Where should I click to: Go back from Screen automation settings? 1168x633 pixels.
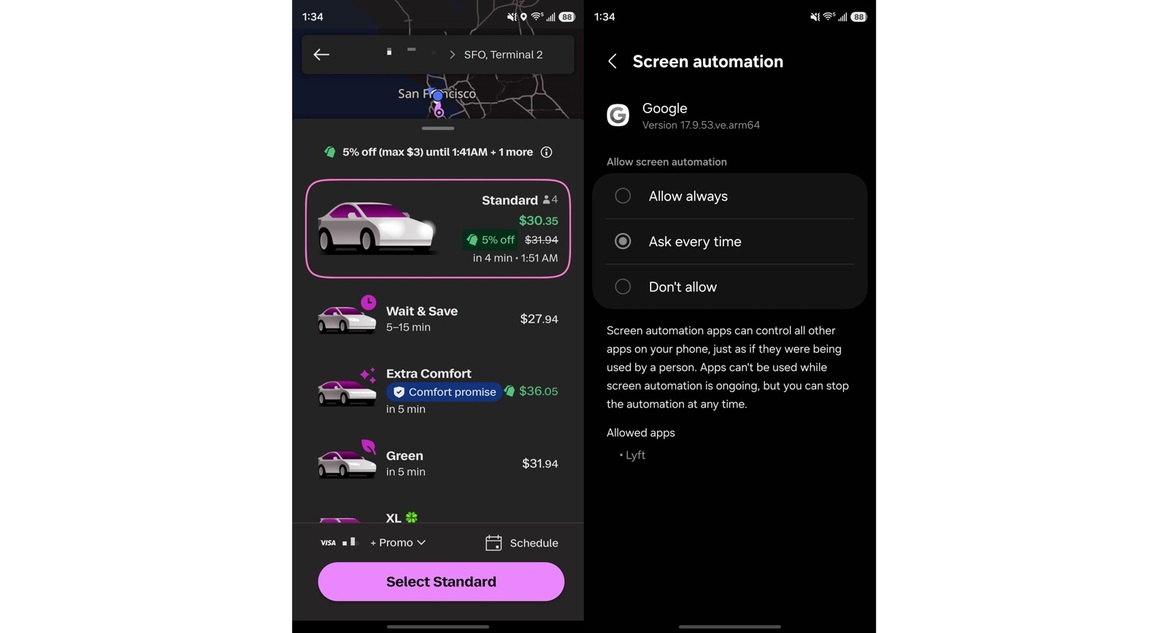pyautogui.click(x=612, y=62)
